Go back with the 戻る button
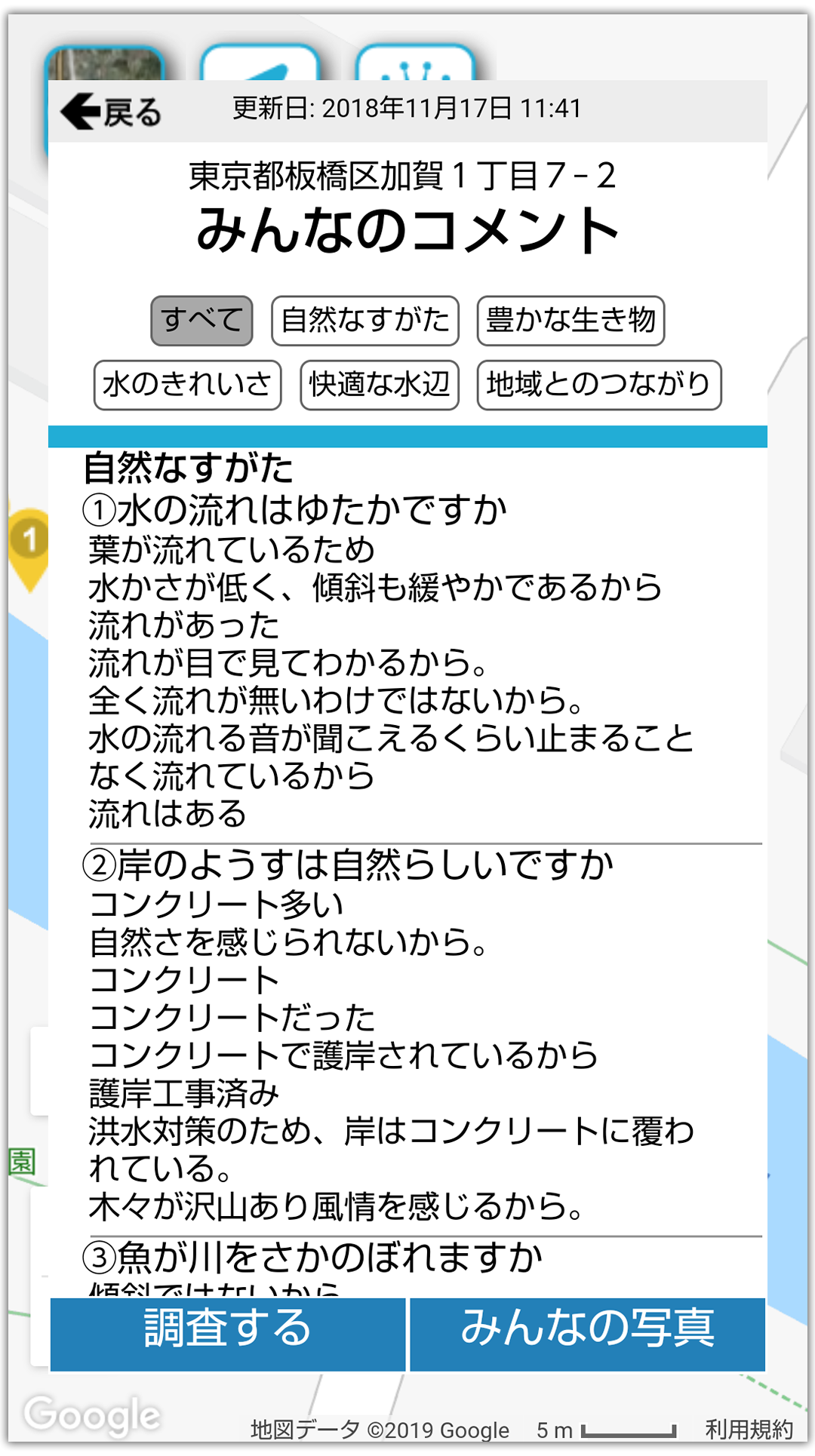Screen dimensions: 815x1456 [111, 112]
